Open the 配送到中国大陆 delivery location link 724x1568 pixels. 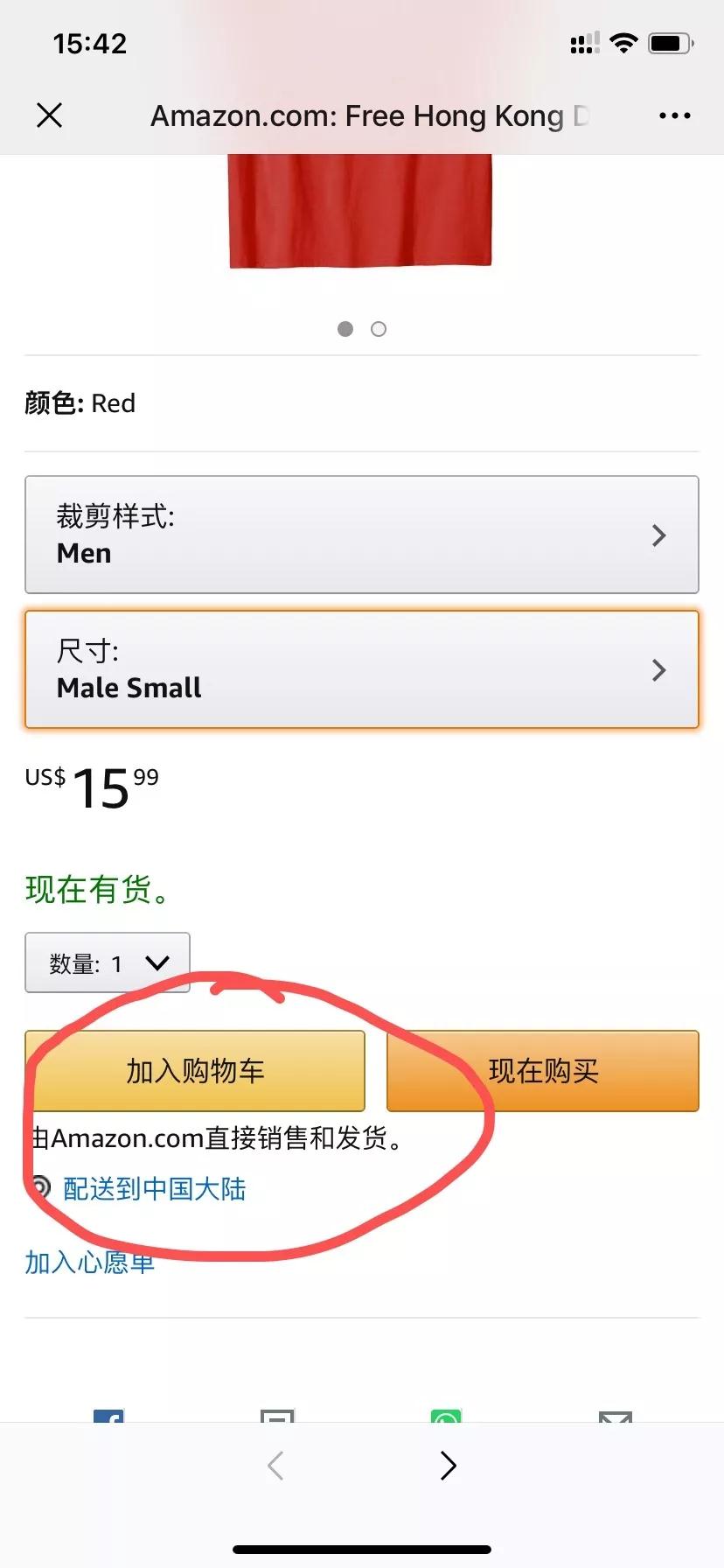(x=154, y=1188)
